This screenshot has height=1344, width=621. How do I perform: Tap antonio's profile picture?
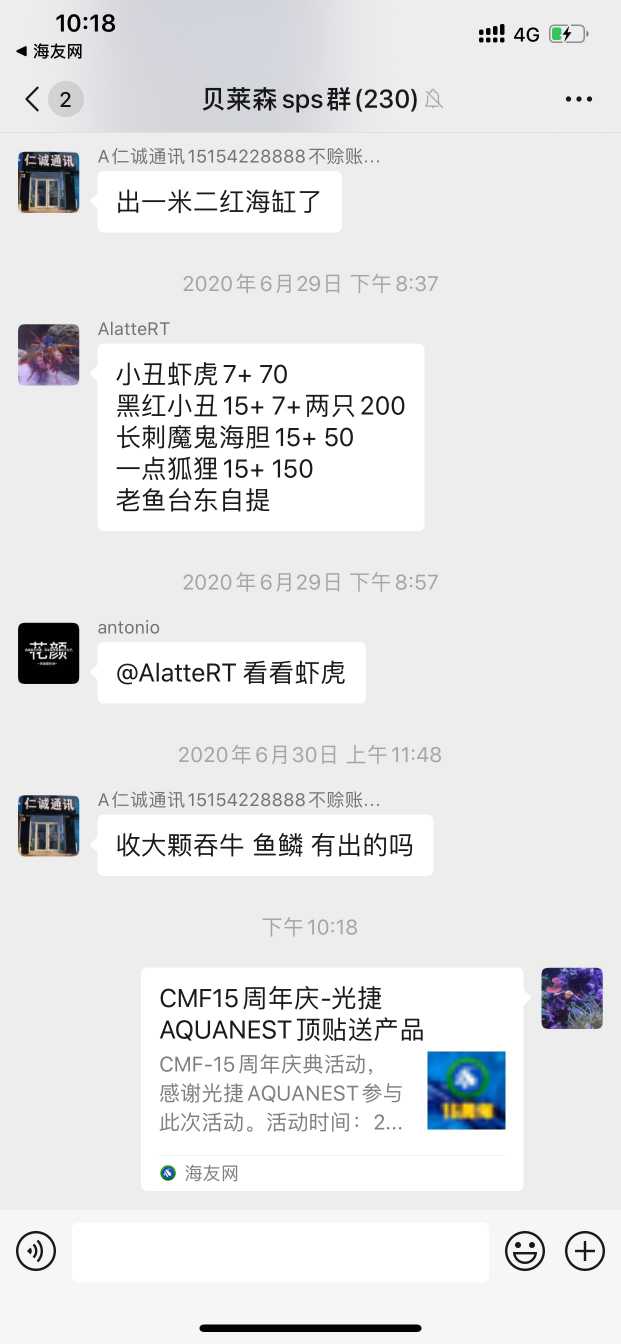48,653
